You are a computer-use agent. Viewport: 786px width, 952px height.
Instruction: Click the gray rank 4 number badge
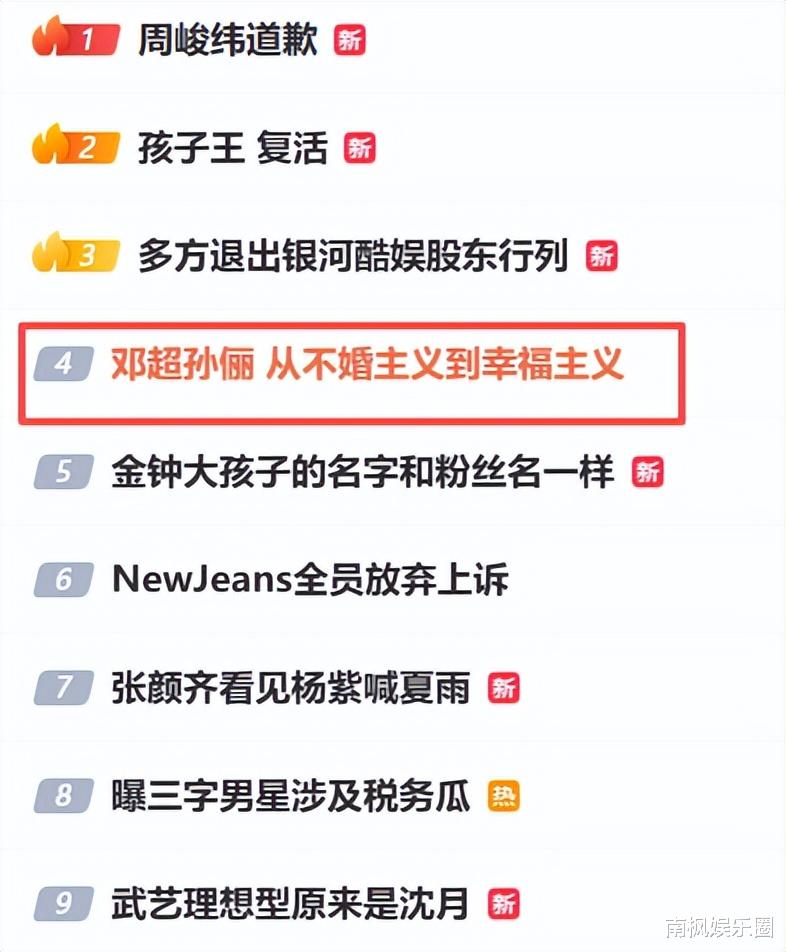(x=65, y=365)
